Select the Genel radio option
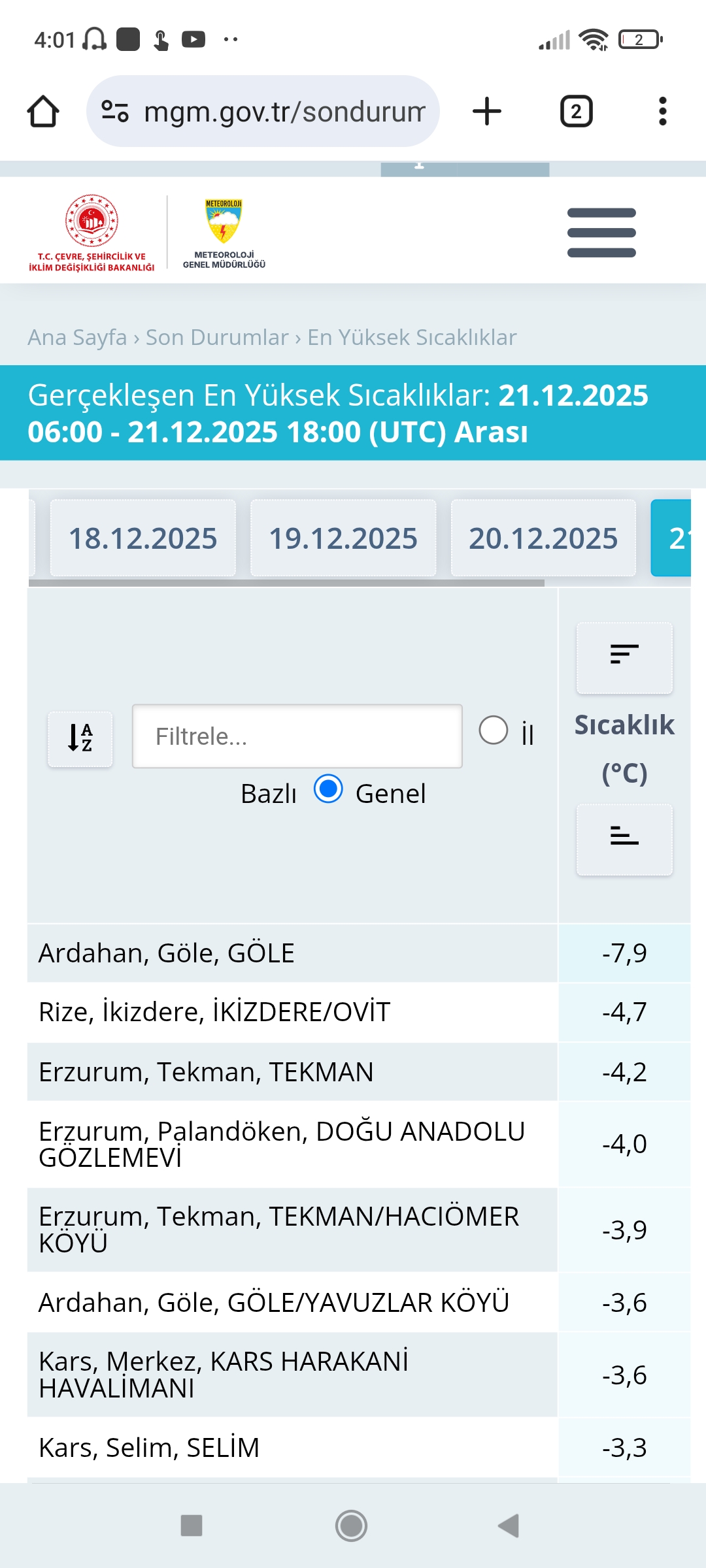 tap(328, 789)
